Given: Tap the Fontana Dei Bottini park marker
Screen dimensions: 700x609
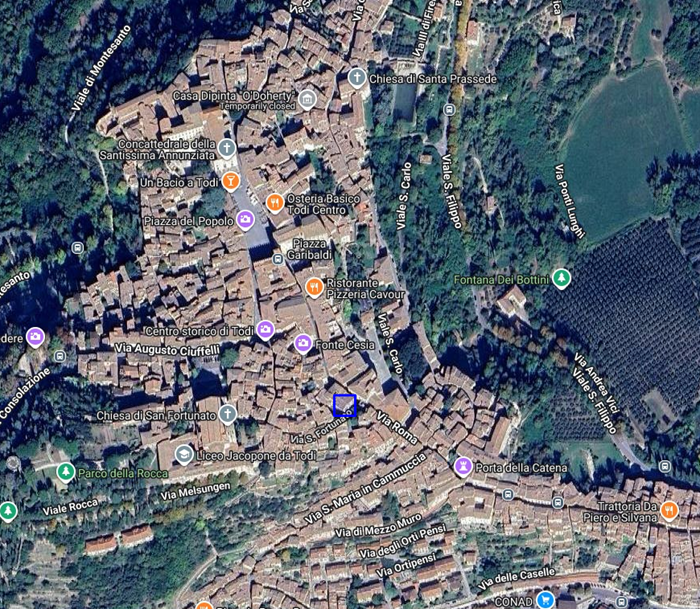Looking at the screenshot, I should point(562,278).
